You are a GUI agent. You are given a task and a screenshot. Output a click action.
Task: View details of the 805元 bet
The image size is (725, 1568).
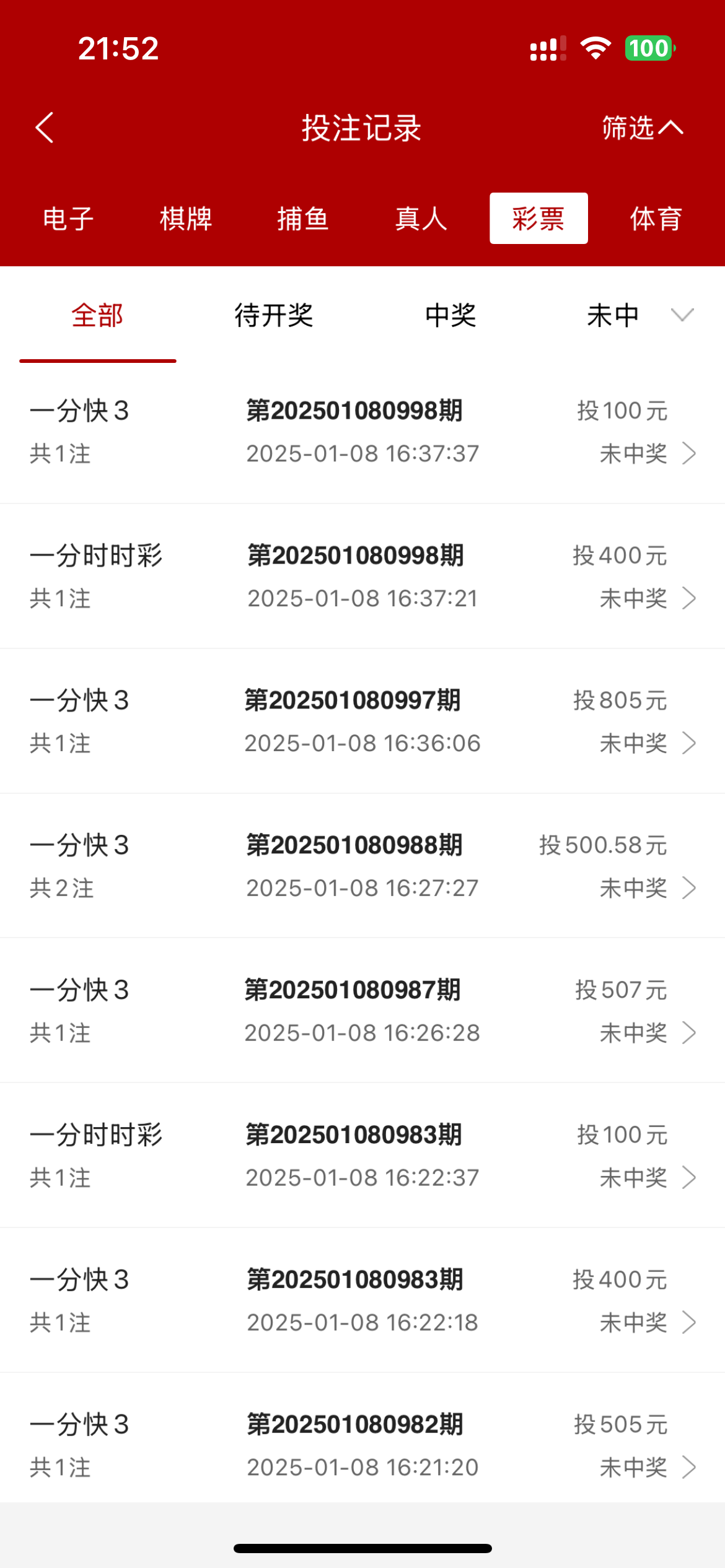coord(362,721)
